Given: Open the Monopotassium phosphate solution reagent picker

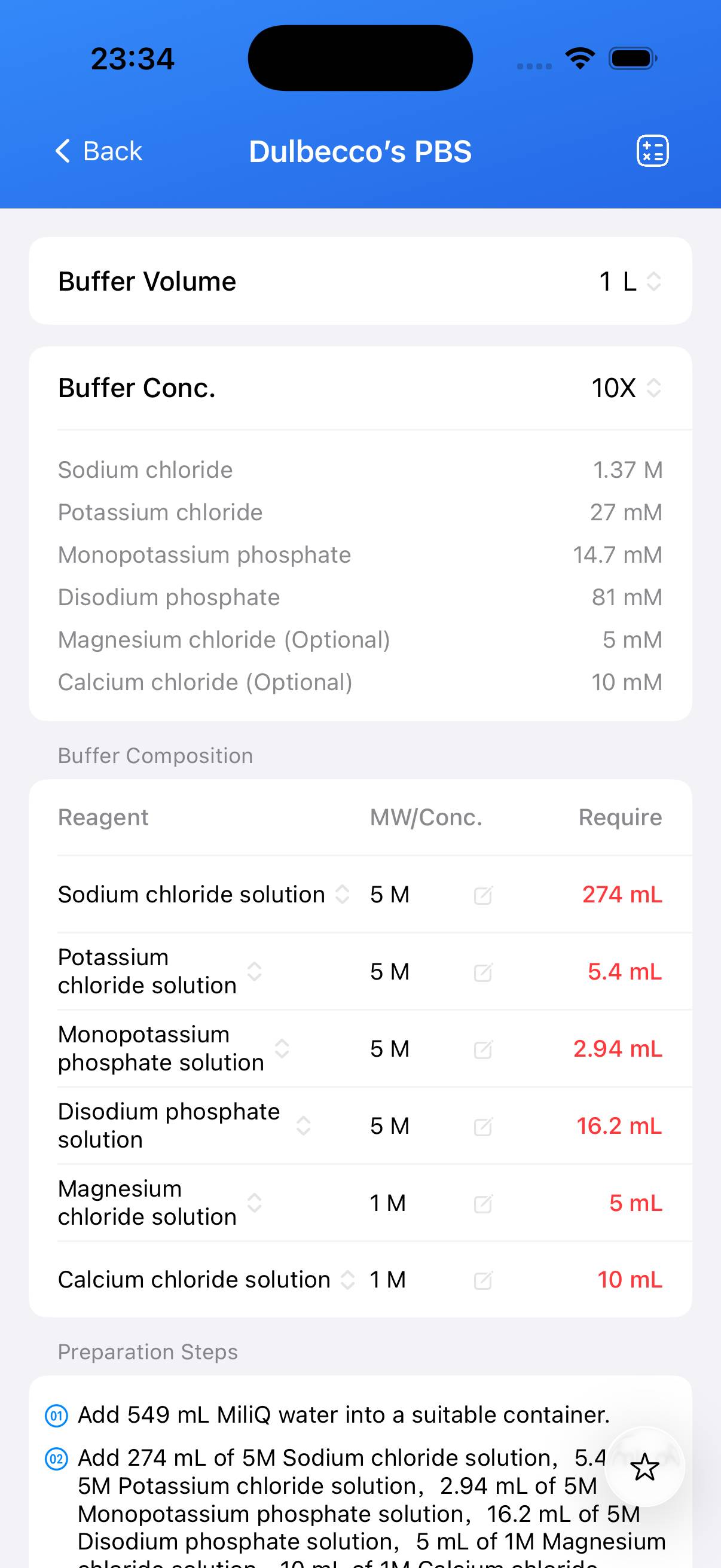Looking at the screenshot, I should (282, 1049).
